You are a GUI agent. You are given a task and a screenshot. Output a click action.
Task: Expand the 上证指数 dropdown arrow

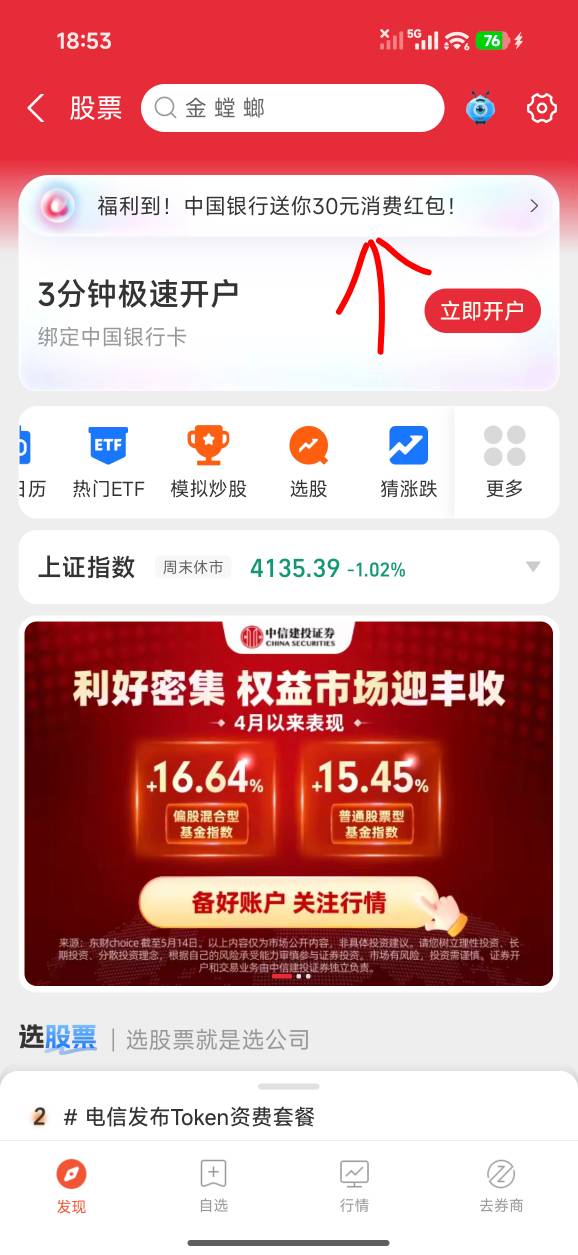coord(533,567)
